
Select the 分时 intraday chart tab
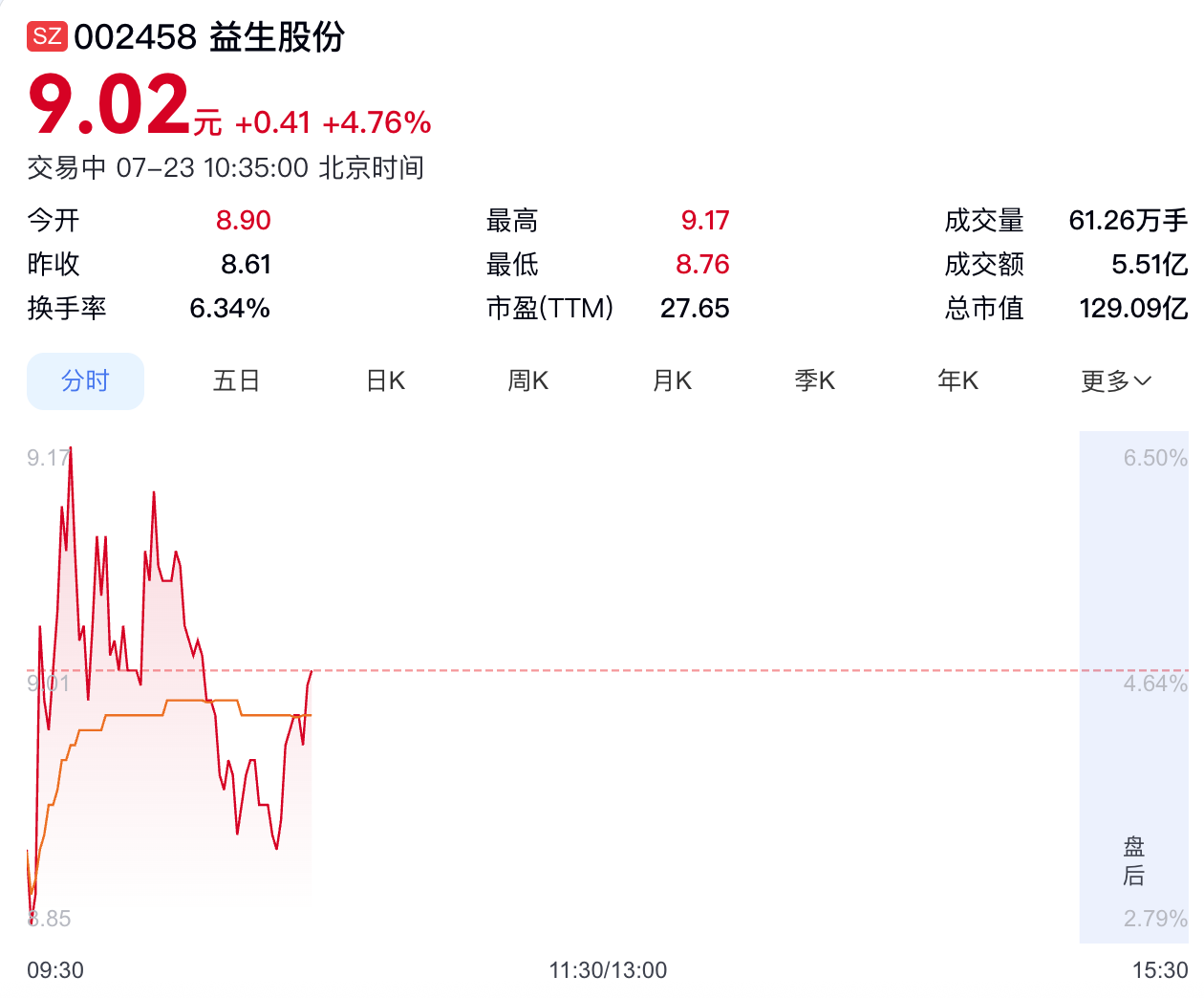85,381
